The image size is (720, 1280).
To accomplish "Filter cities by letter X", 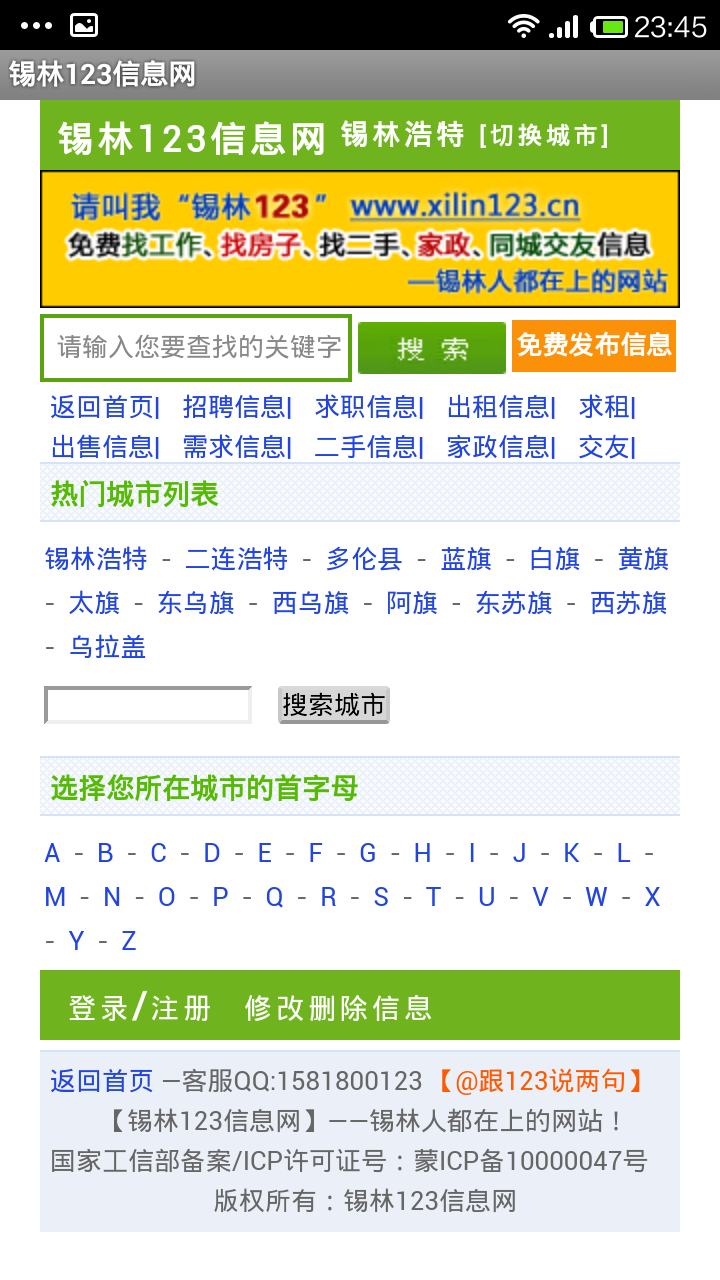I will (652, 897).
